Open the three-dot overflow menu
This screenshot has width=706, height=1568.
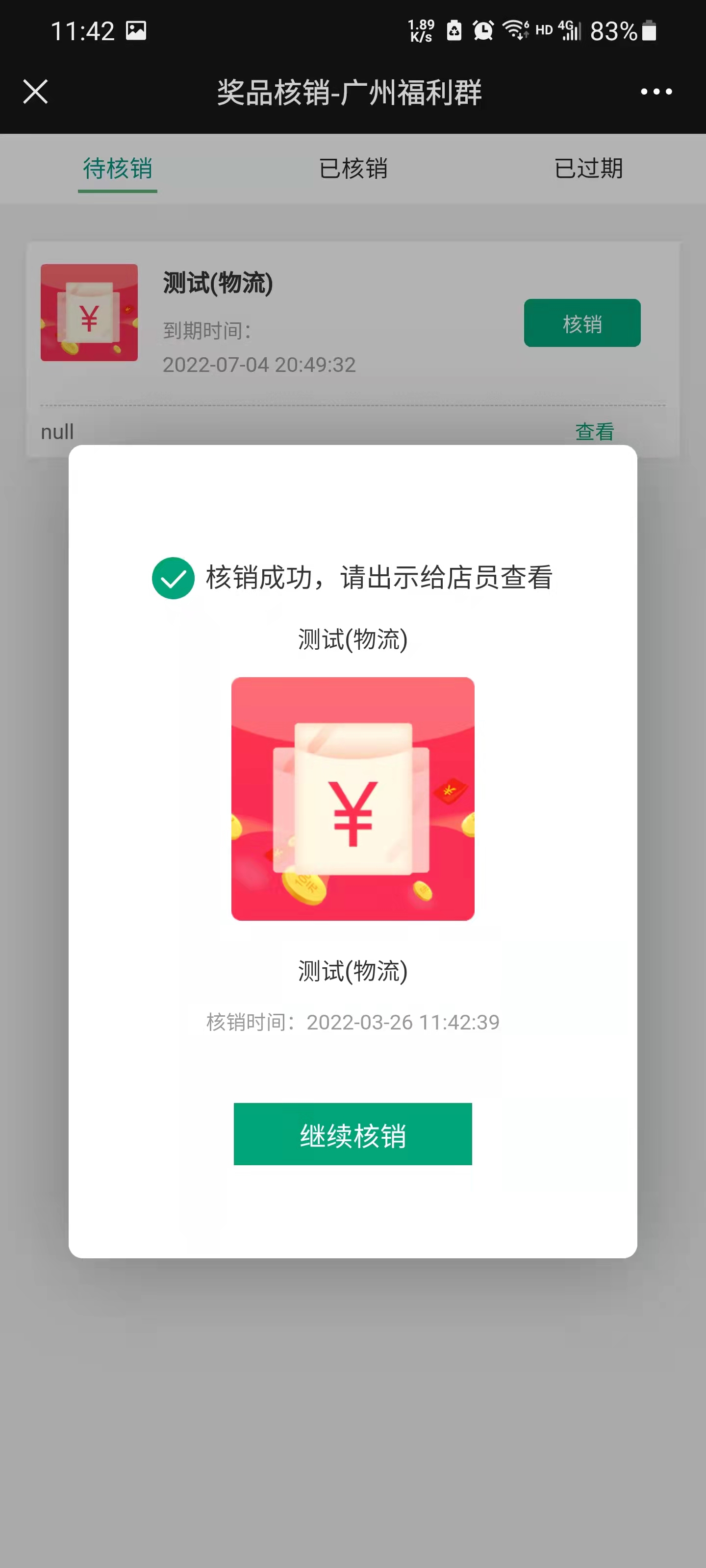pos(656,92)
